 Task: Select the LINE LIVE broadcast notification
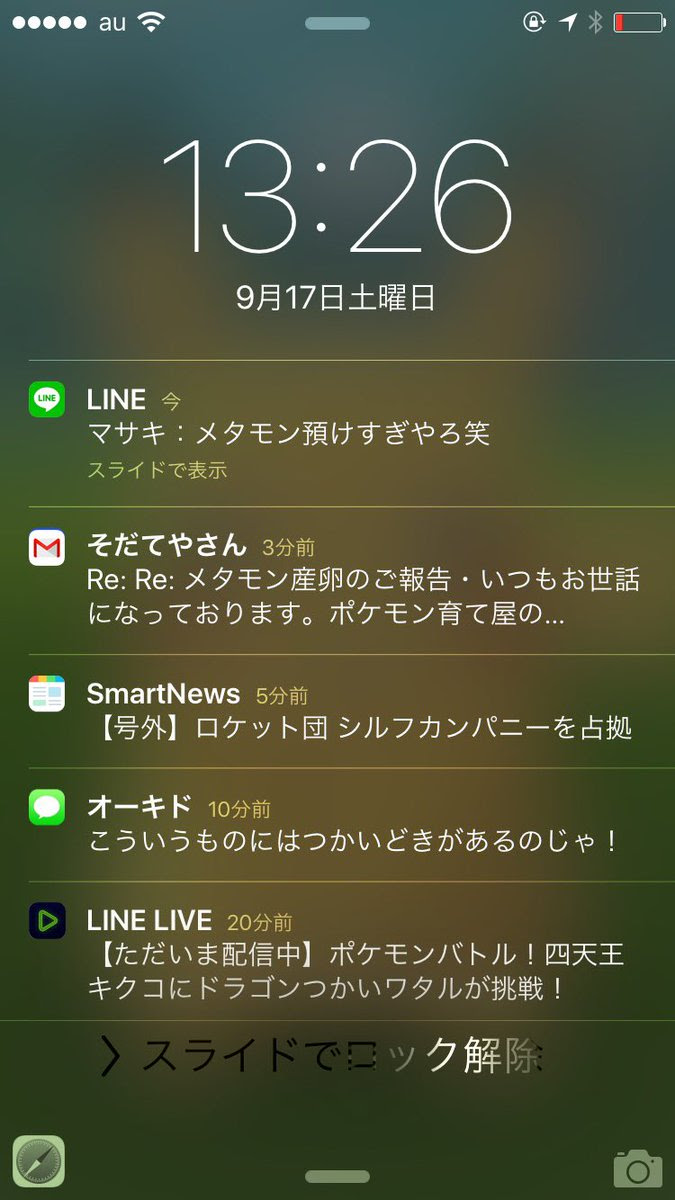(337, 951)
